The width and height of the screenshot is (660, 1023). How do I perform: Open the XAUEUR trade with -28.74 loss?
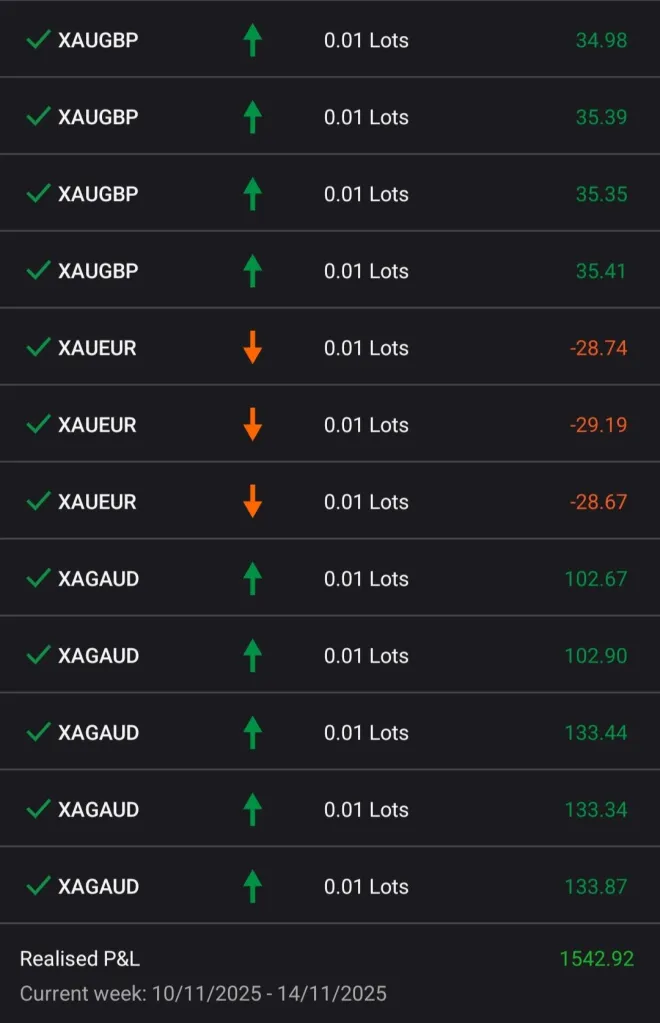coord(330,348)
